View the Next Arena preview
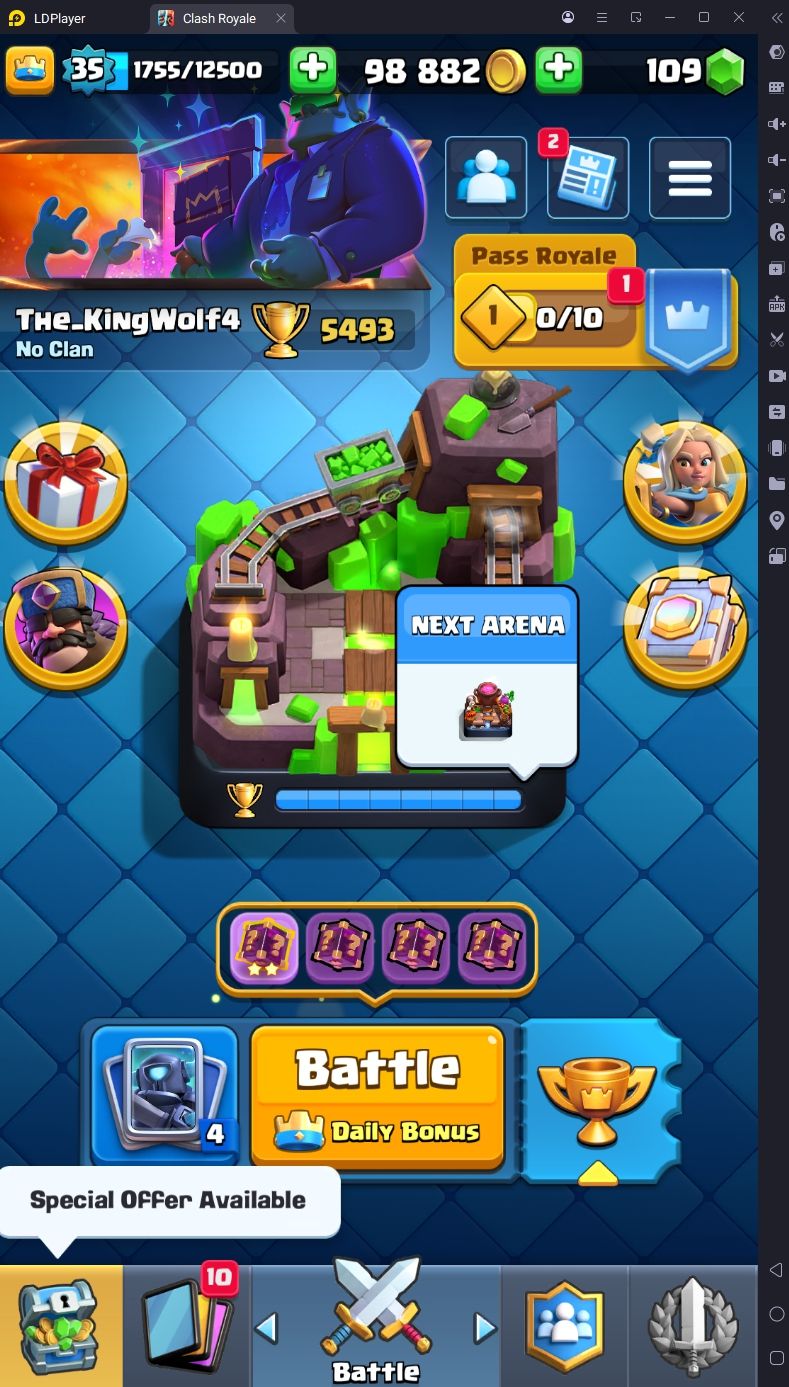The height and width of the screenshot is (1387, 789). pyautogui.click(x=487, y=677)
